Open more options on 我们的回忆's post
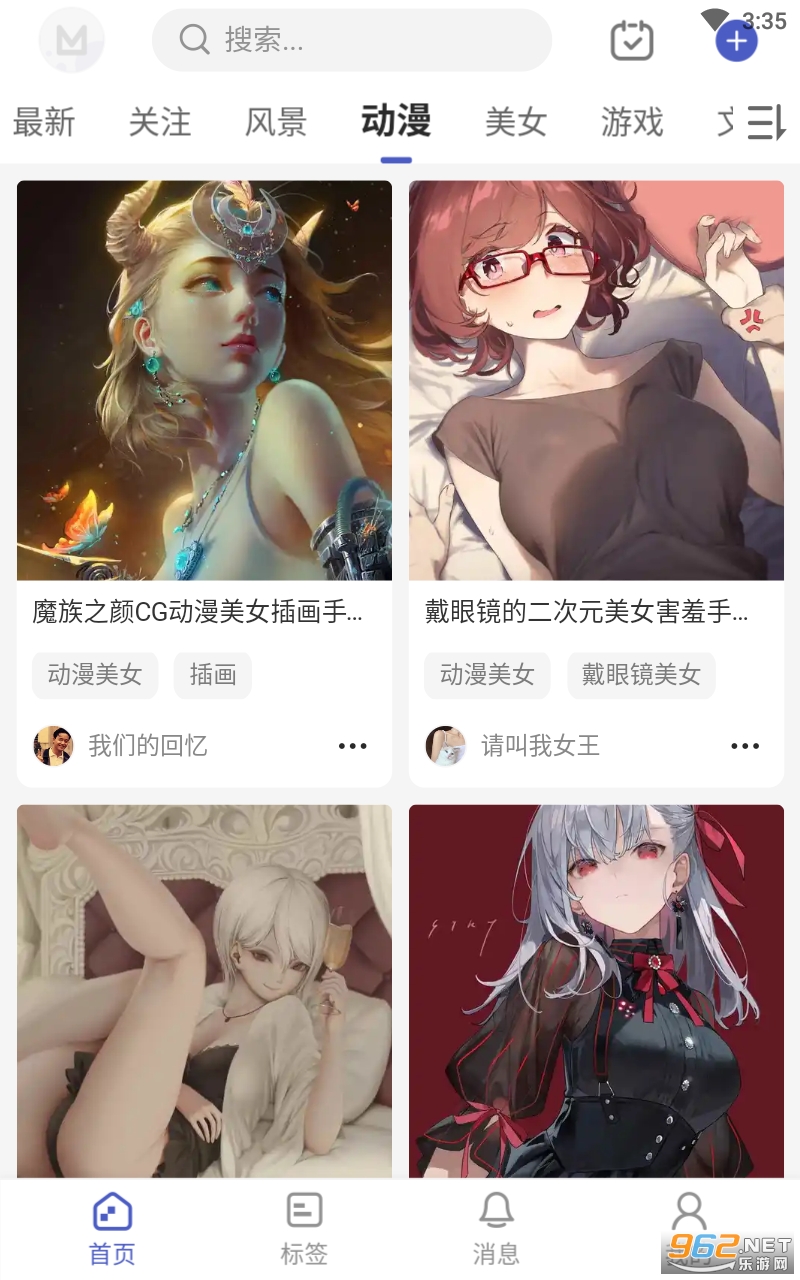Screen dimensions: 800x1280 (x=353, y=746)
